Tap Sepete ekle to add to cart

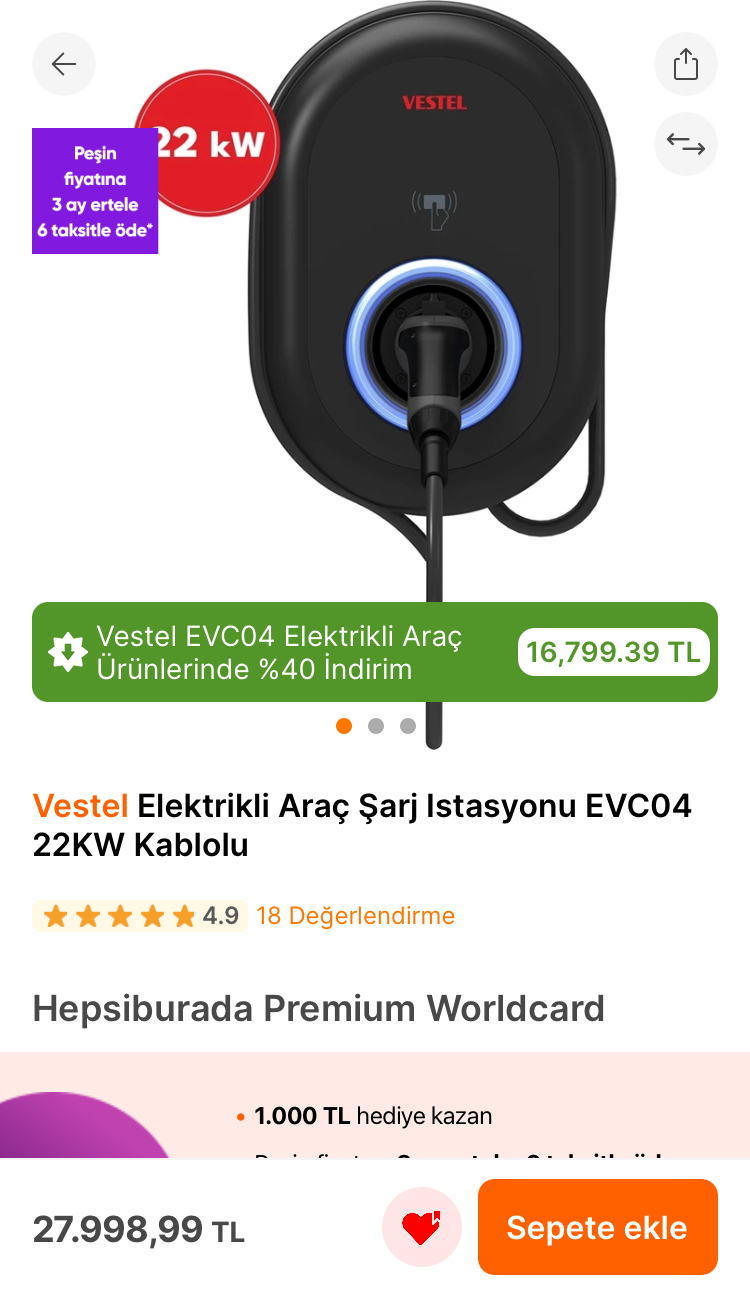[598, 1227]
